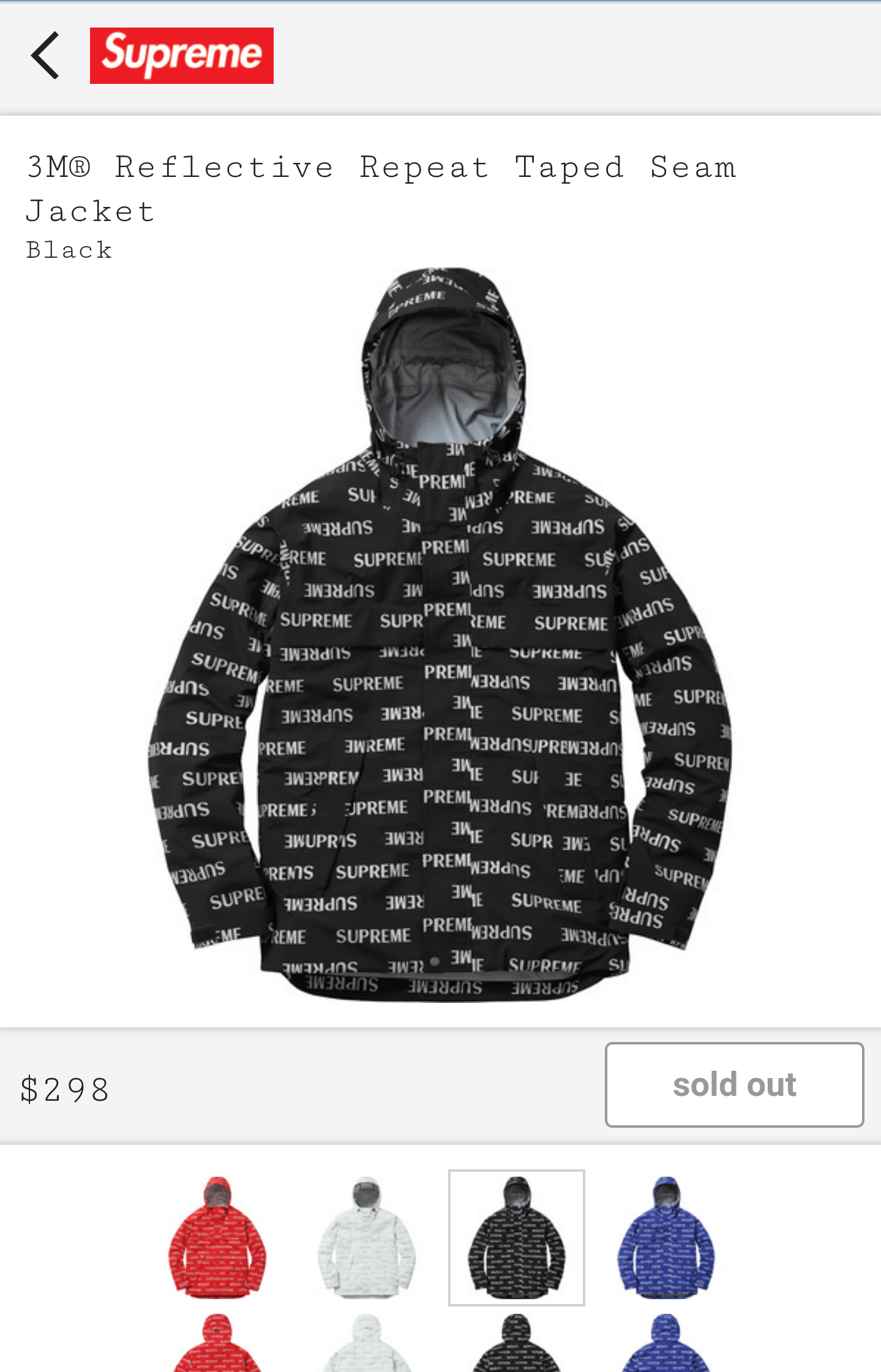View the red jacket back thumbnail

point(217,1344)
